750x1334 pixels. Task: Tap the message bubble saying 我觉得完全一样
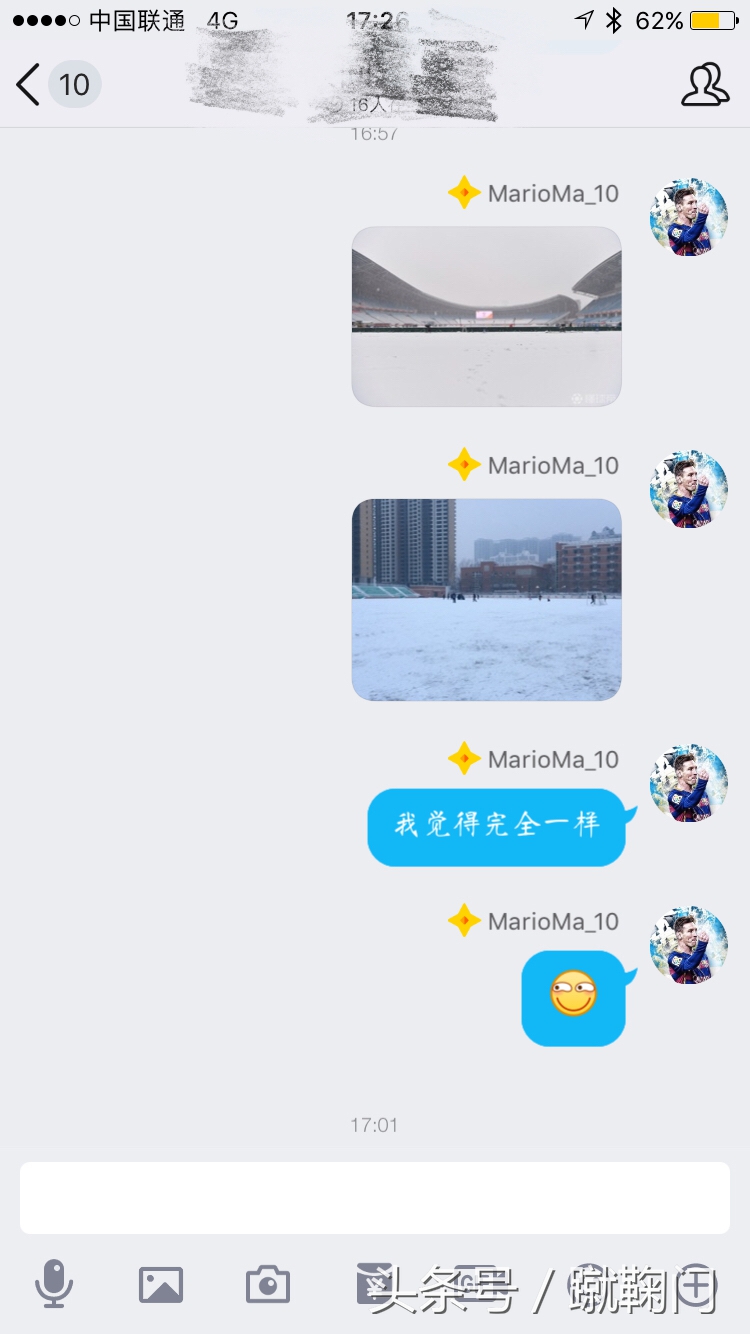click(x=497, y=827)
